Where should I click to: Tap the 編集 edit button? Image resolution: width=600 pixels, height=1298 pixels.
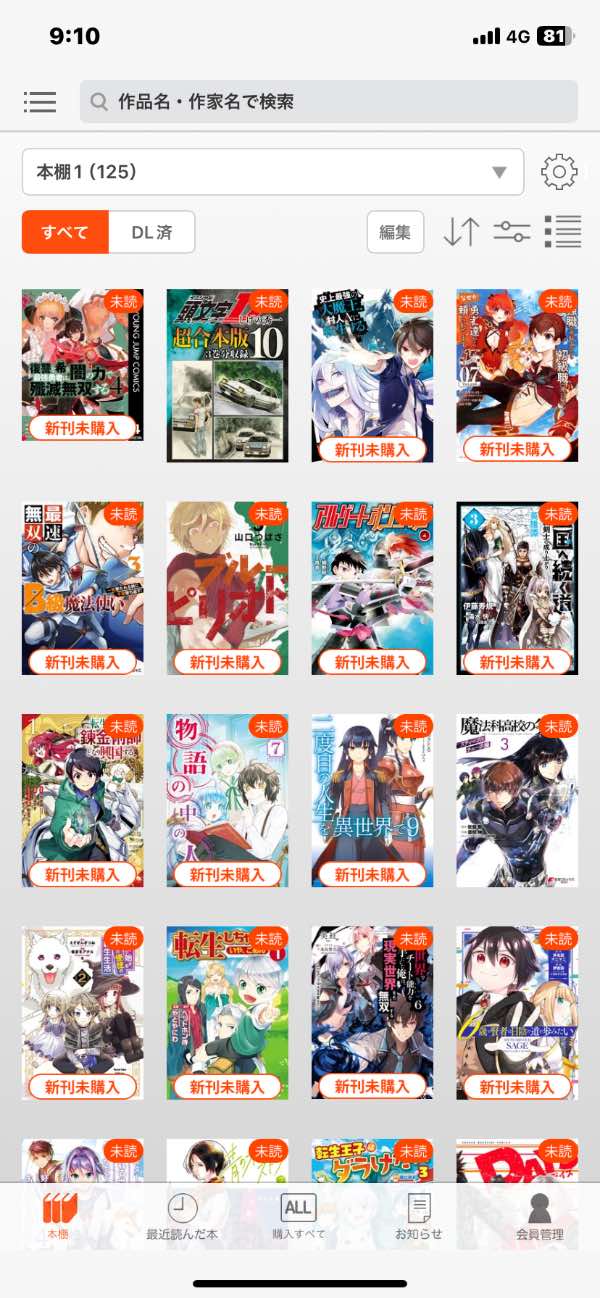pyautogui.click(x=395, y=232)
